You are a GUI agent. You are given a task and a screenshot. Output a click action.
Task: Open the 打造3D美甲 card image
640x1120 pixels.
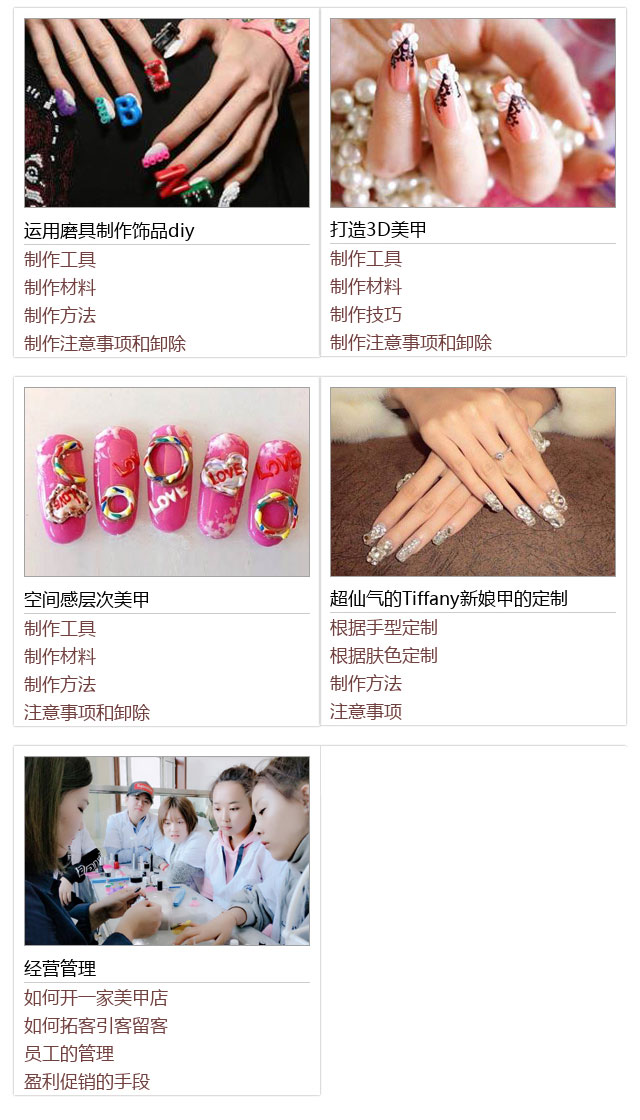pyautogui.click(x=472, y=112)
